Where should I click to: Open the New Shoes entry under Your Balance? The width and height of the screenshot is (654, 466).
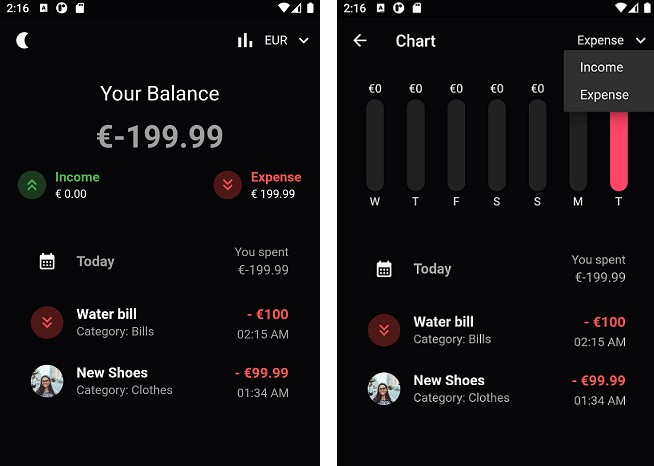160,381
